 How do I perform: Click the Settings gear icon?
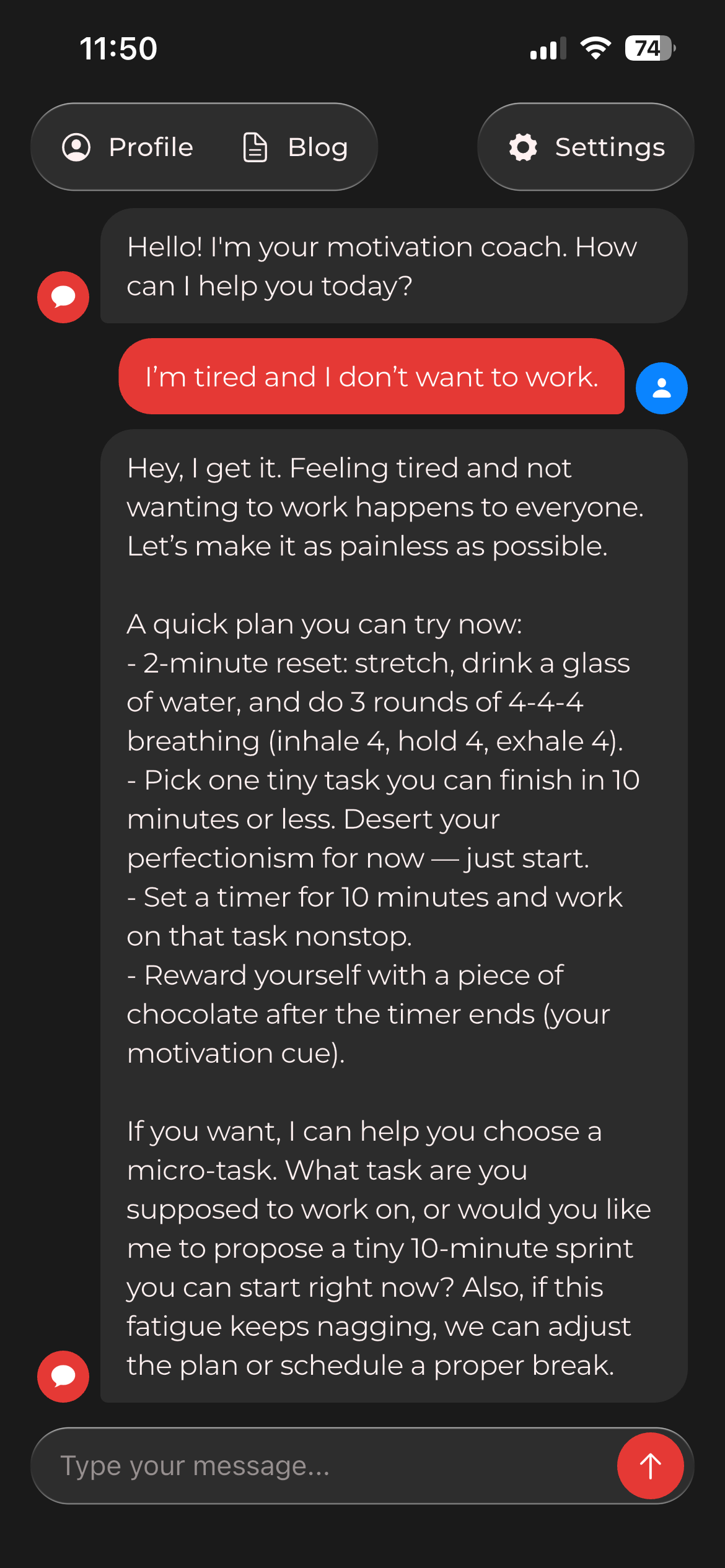[x=524, y=147]
